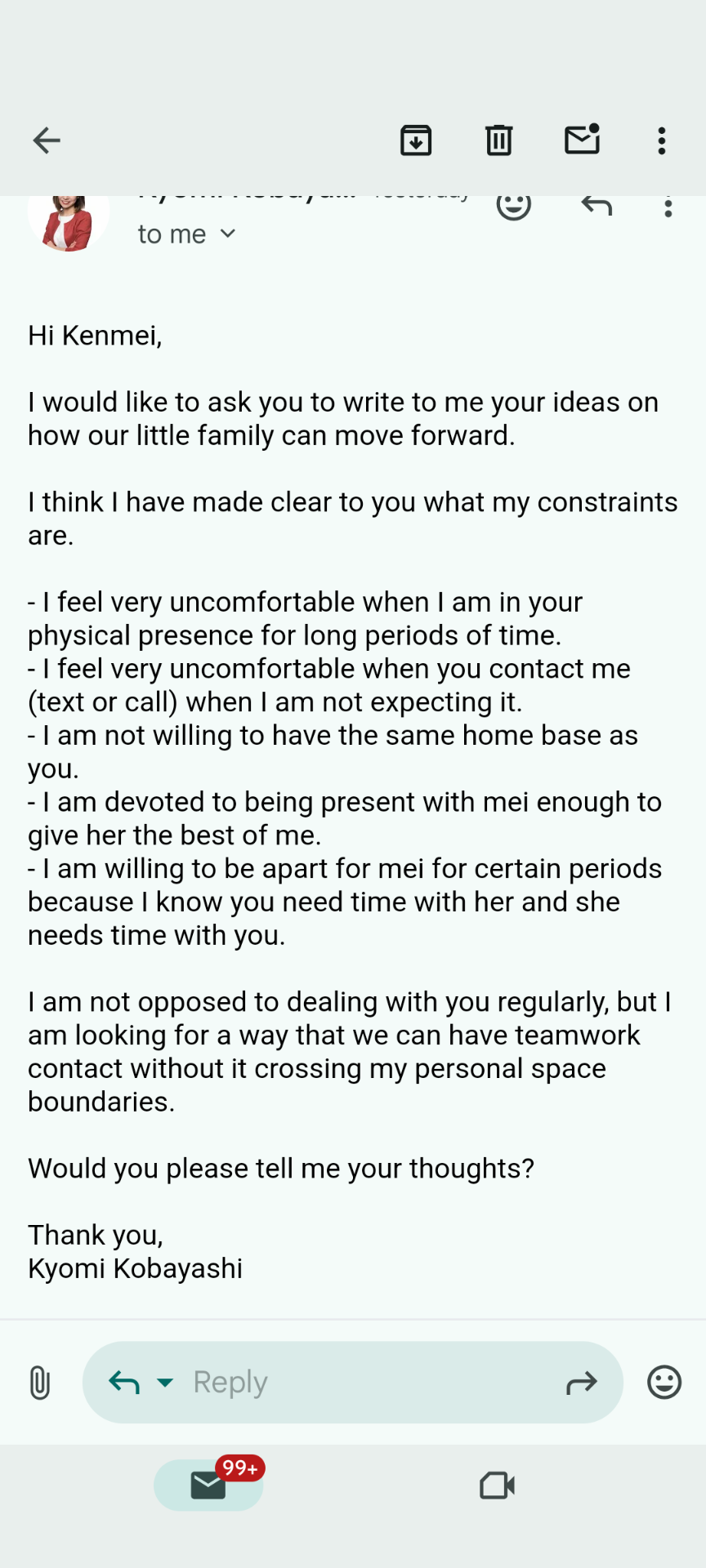Go back to the inbox
The height and width of the screenshot is (1568, 706).
point(47,140)
